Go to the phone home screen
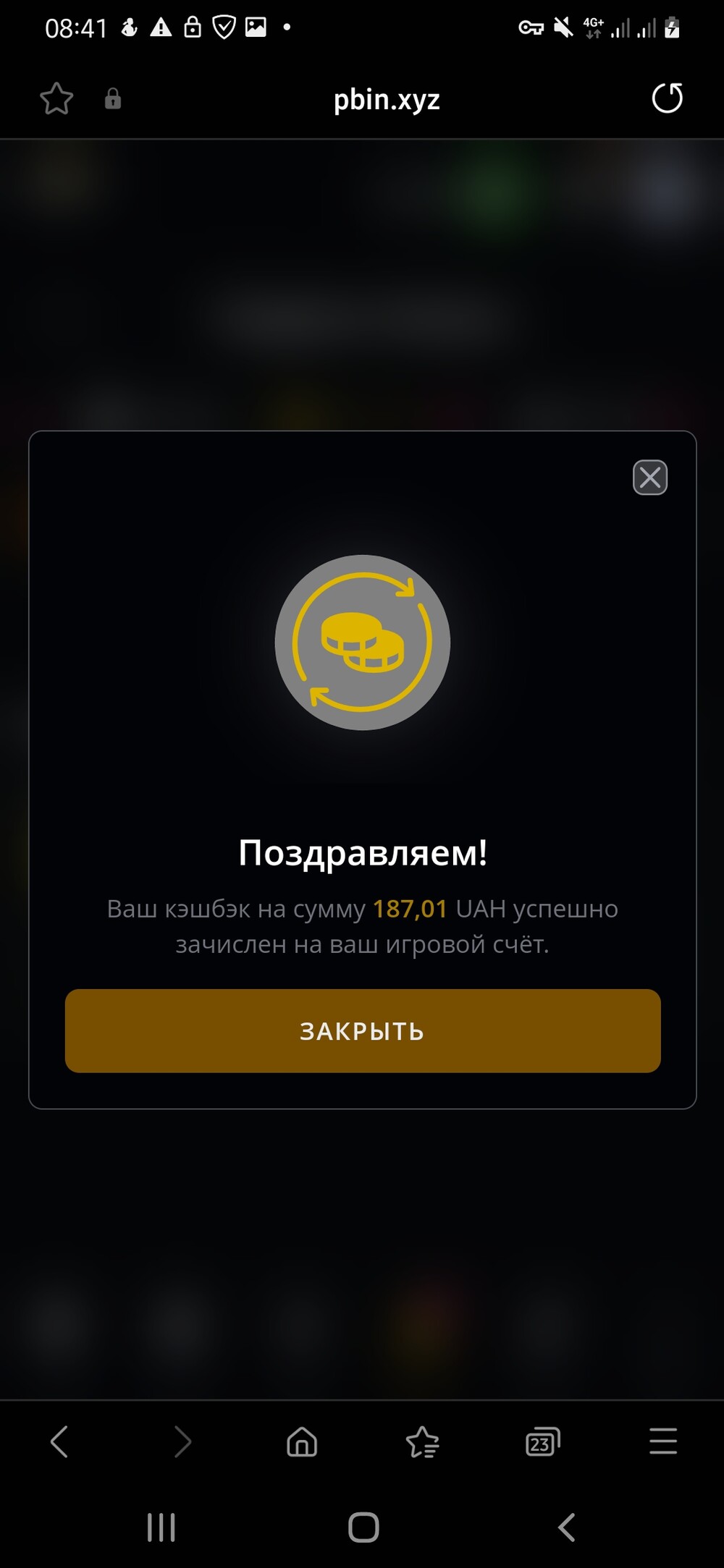This screenshot has width=724, height=1568. coord(363,1527)
